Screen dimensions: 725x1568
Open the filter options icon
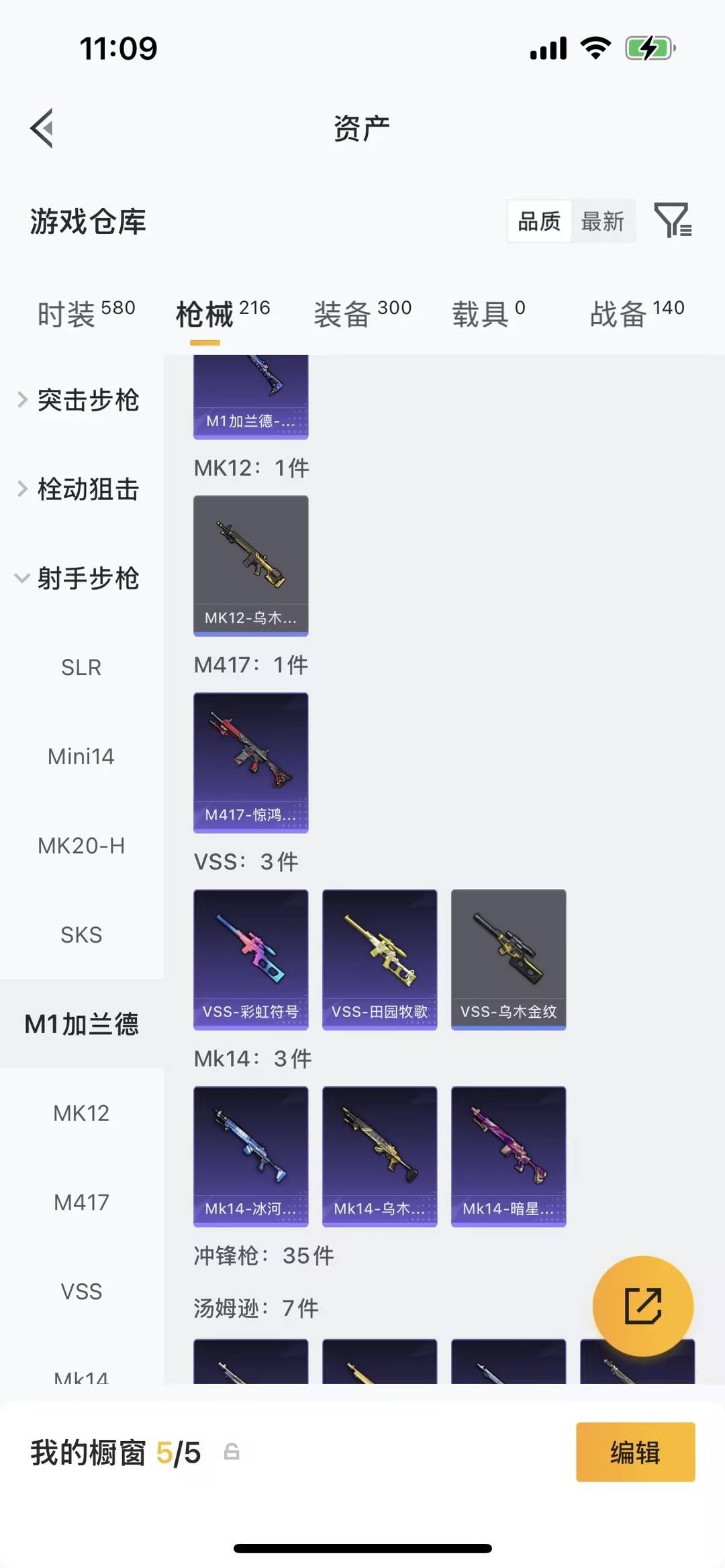(x=674, y=220)
